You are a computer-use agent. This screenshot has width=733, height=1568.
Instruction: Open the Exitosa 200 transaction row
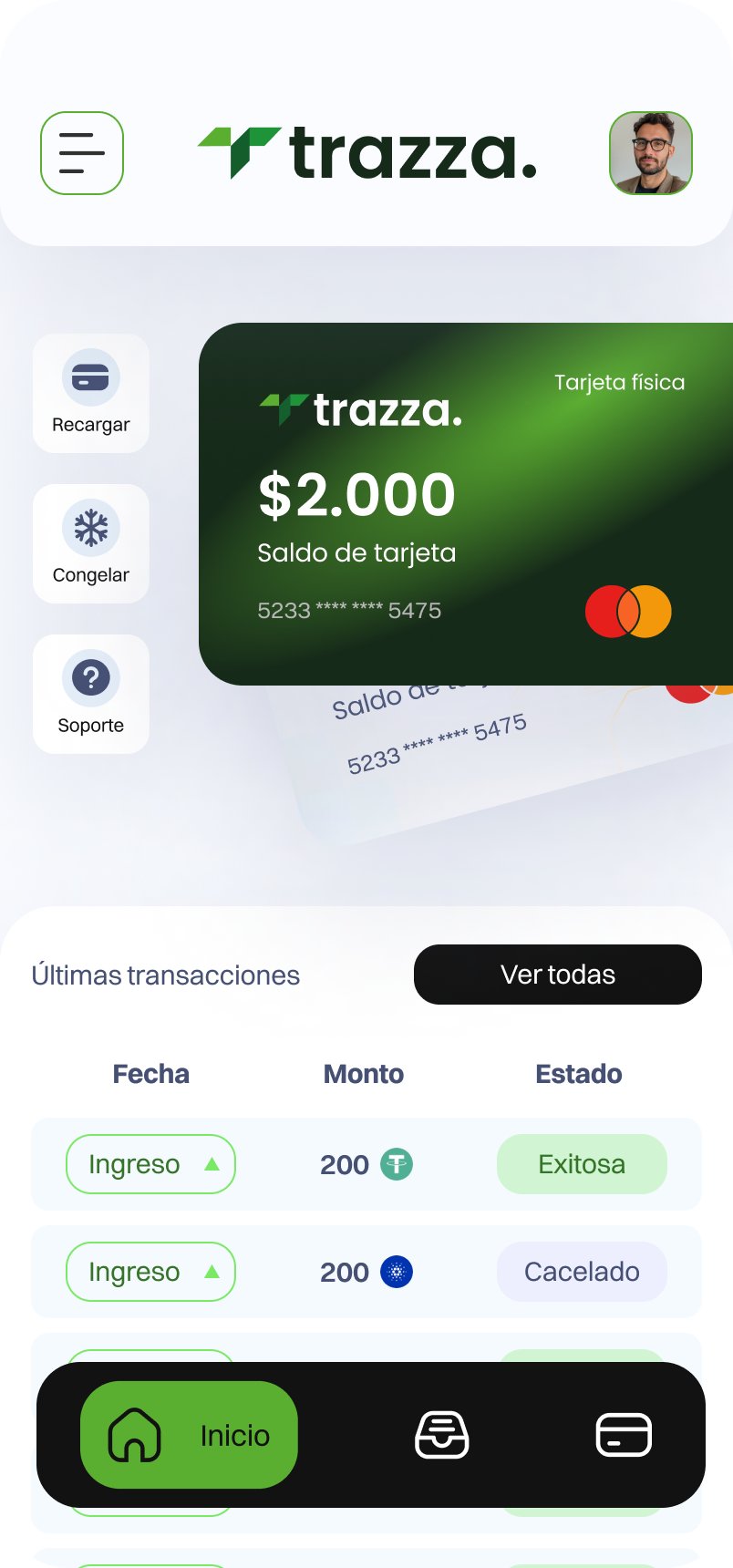(366, 1164)
